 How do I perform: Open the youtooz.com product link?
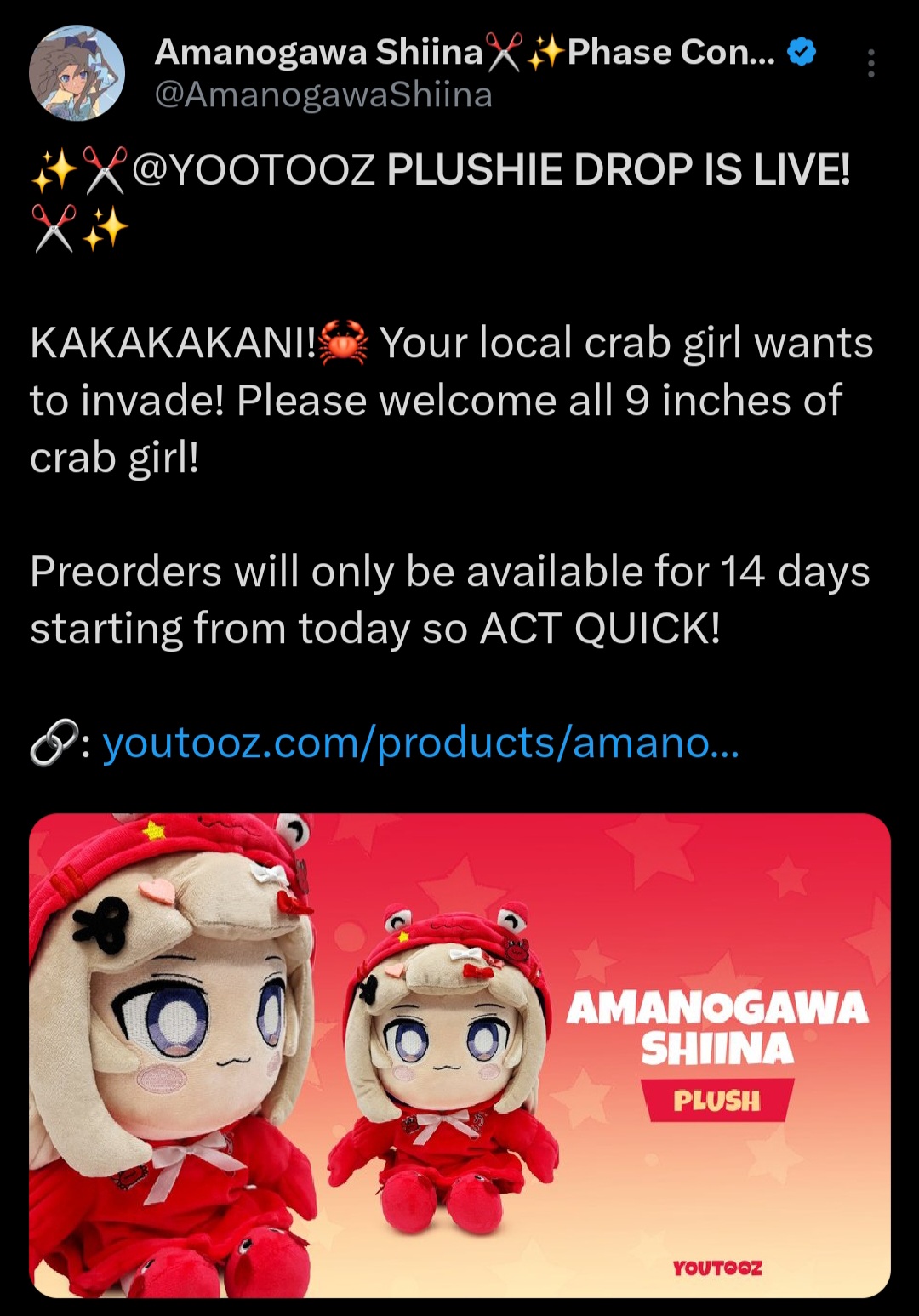click(x=420, y=743)
